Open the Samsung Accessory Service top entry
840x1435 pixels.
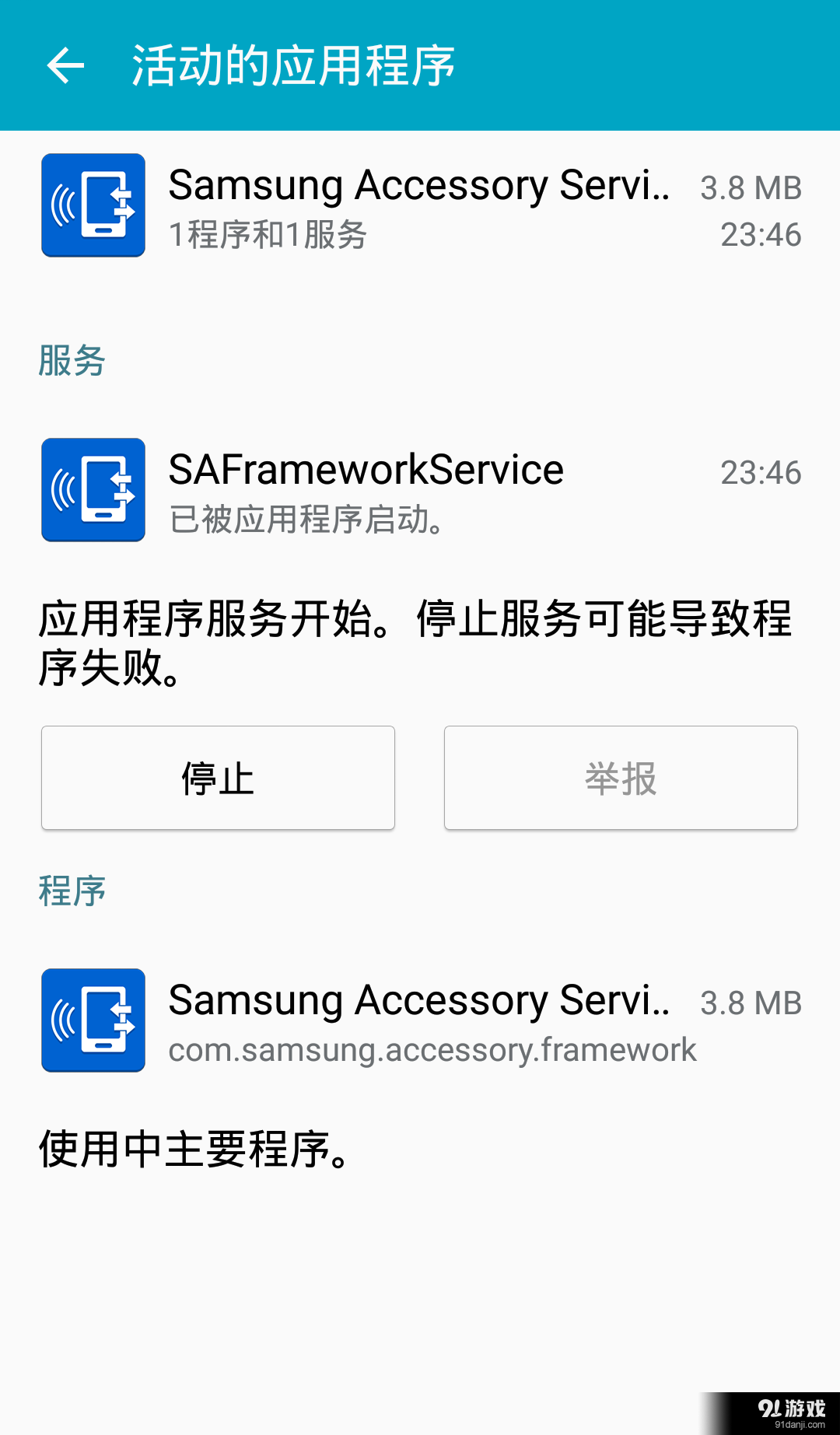point(420,205)
